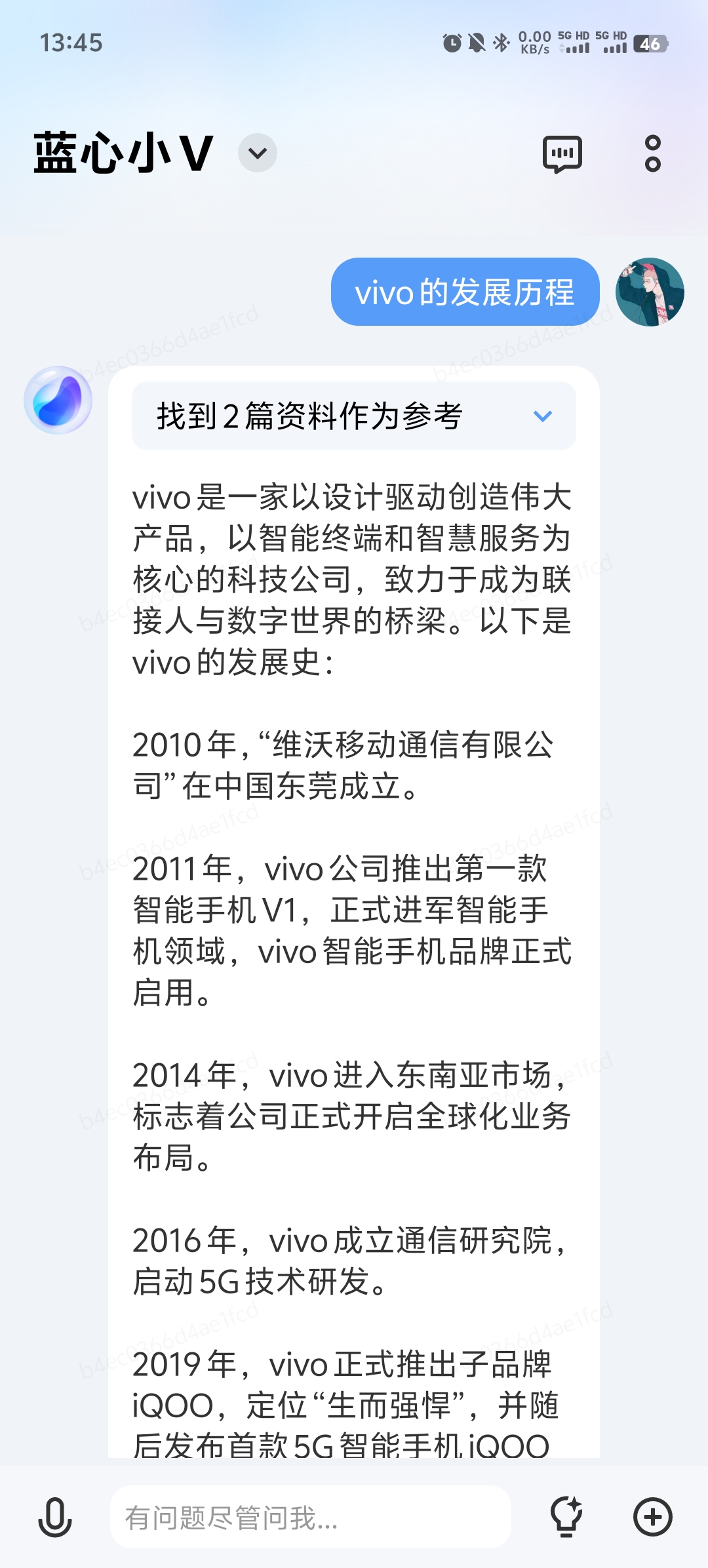
Task: Tap the microphone voice input icon
Action: (55, 1517)
